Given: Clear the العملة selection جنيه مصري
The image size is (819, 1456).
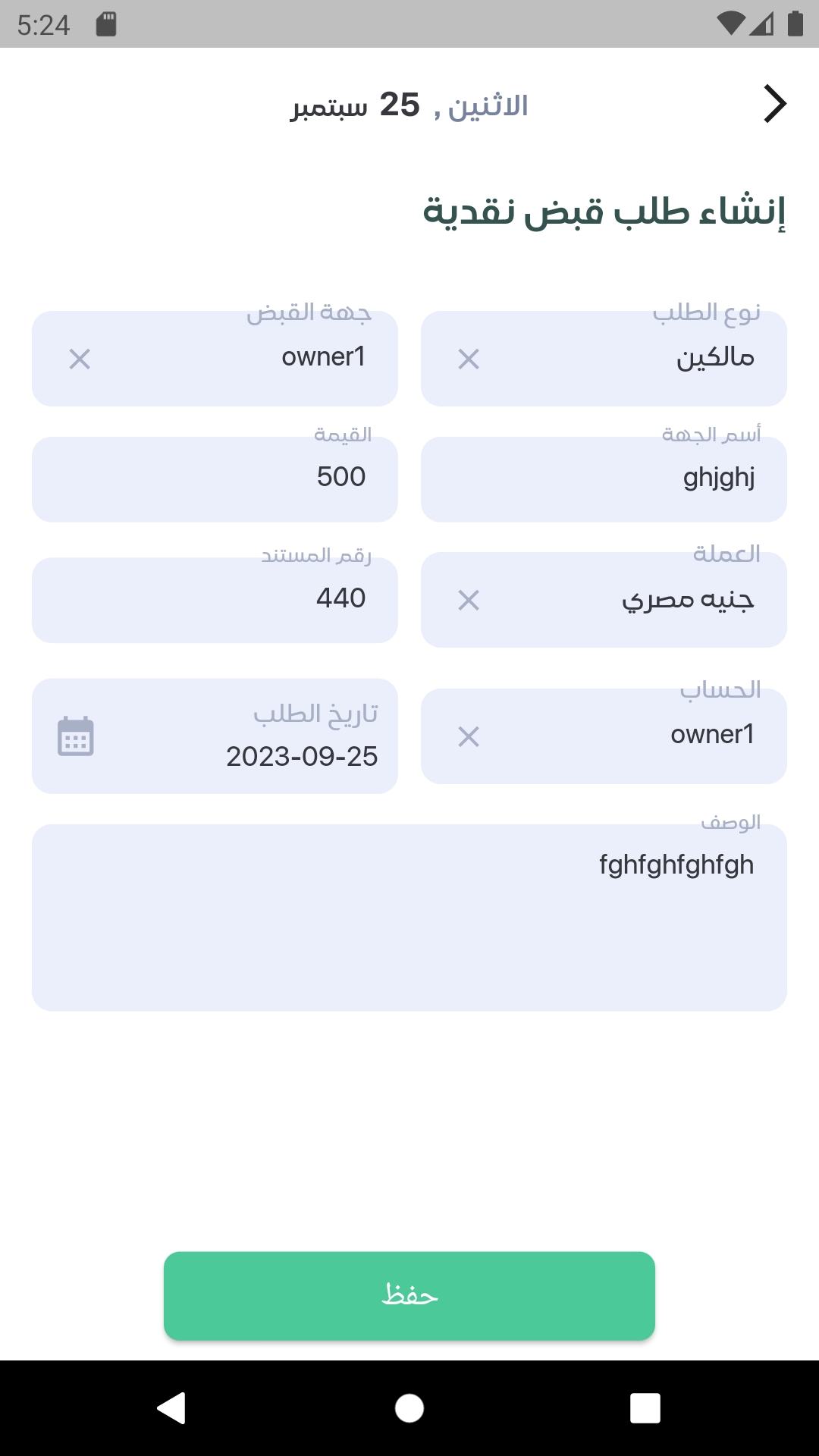Looking at the screenshot, I should click(x=469, y=601).
